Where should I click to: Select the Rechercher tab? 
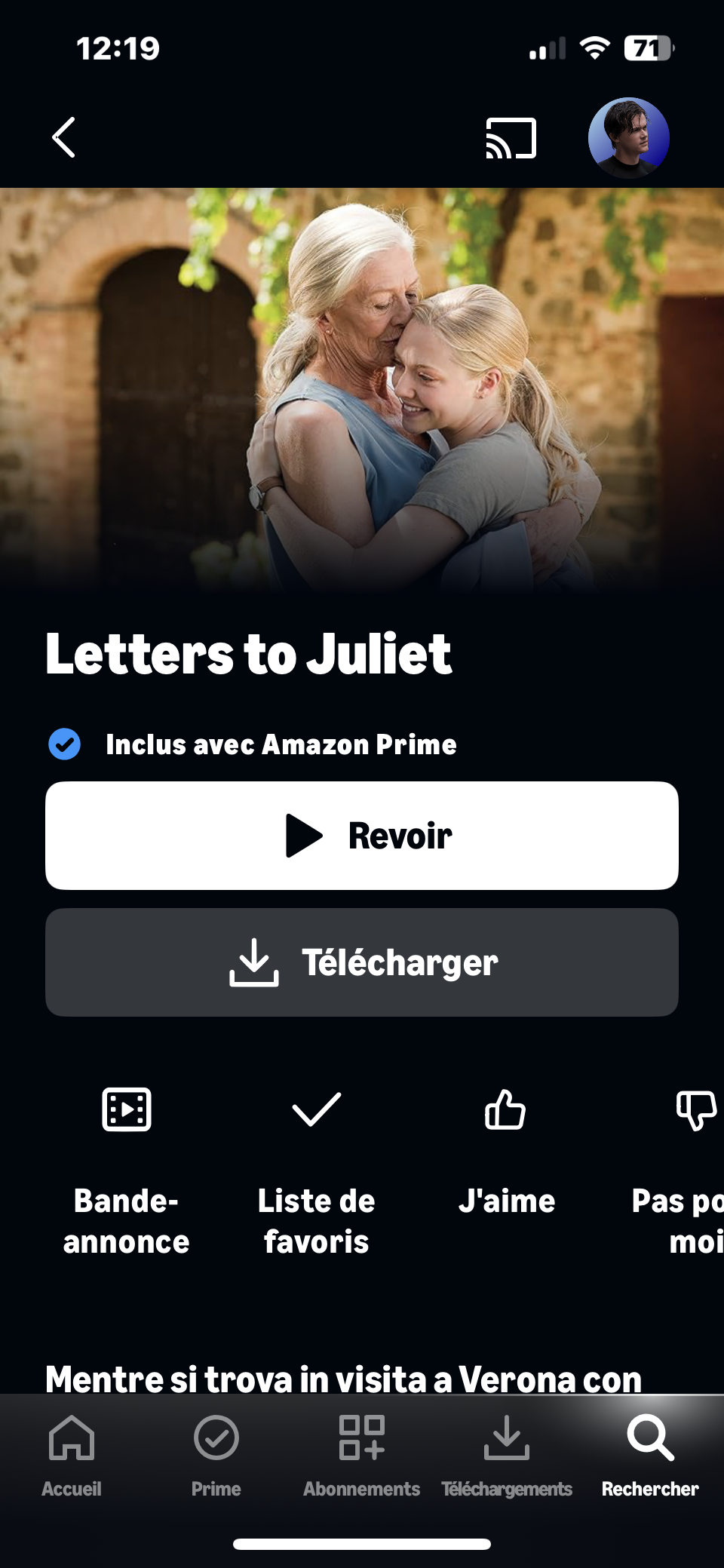(x=650, y=1456)
